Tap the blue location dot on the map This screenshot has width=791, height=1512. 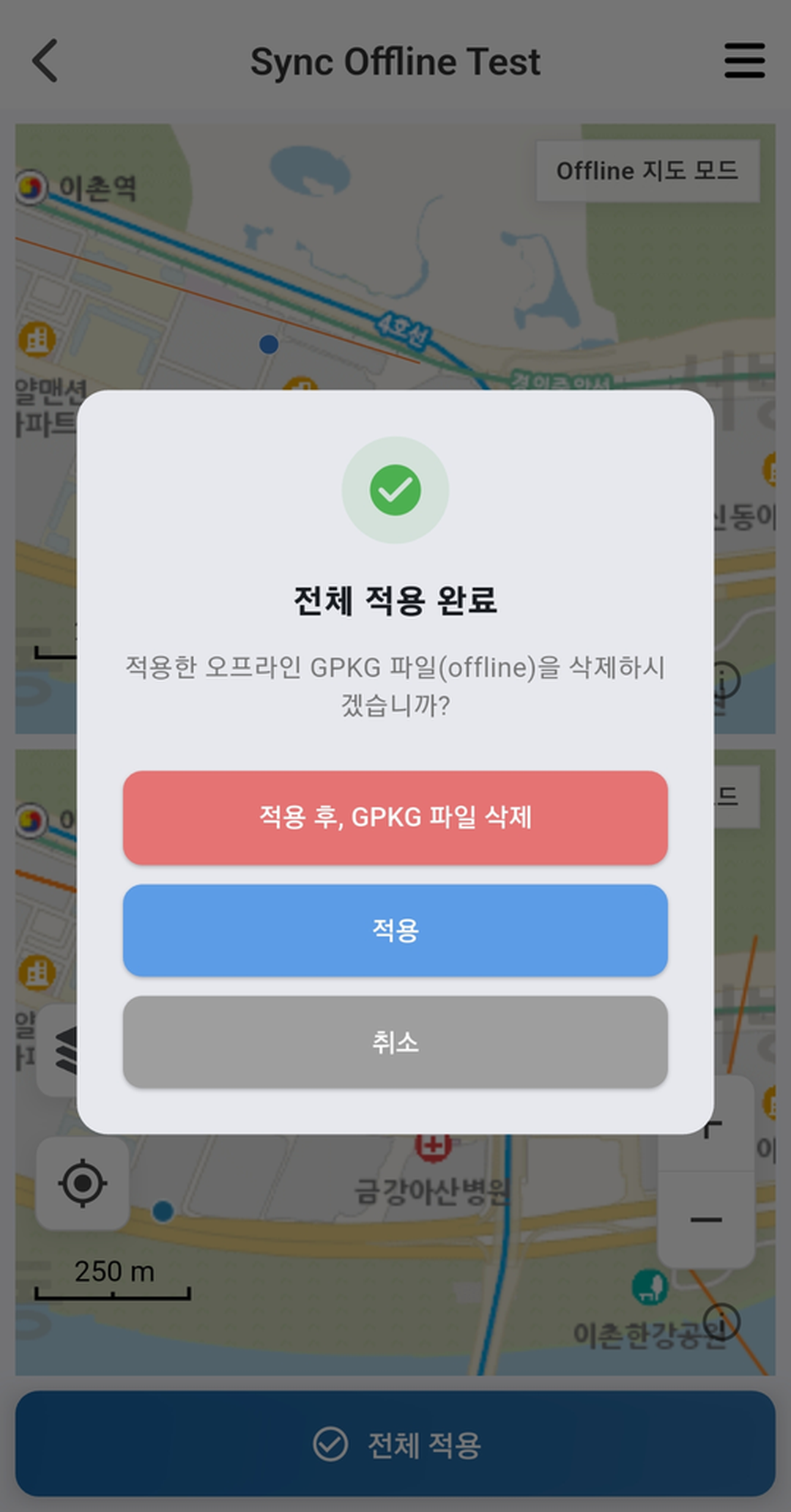click(268, 345)
